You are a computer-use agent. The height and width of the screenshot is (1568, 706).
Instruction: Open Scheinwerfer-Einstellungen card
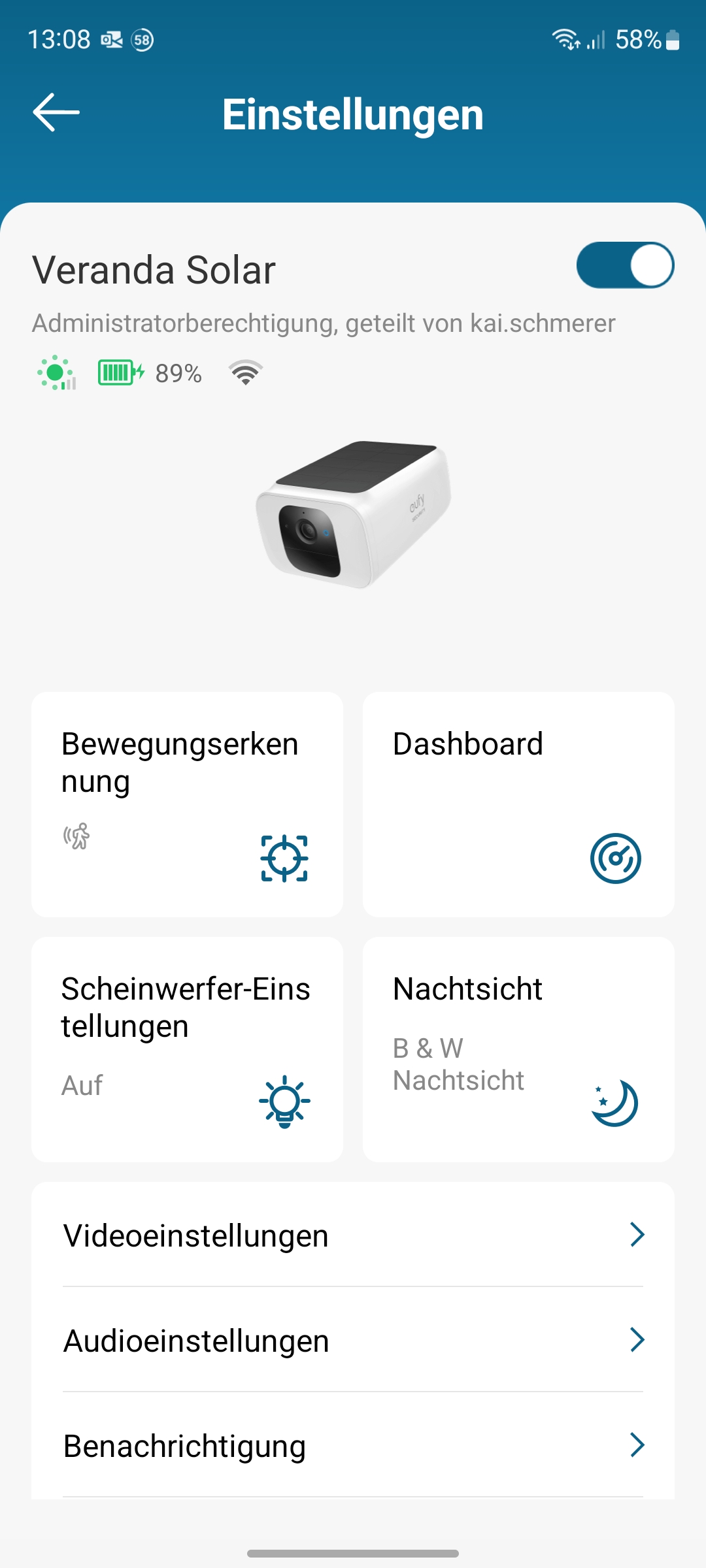point(187,1049)
